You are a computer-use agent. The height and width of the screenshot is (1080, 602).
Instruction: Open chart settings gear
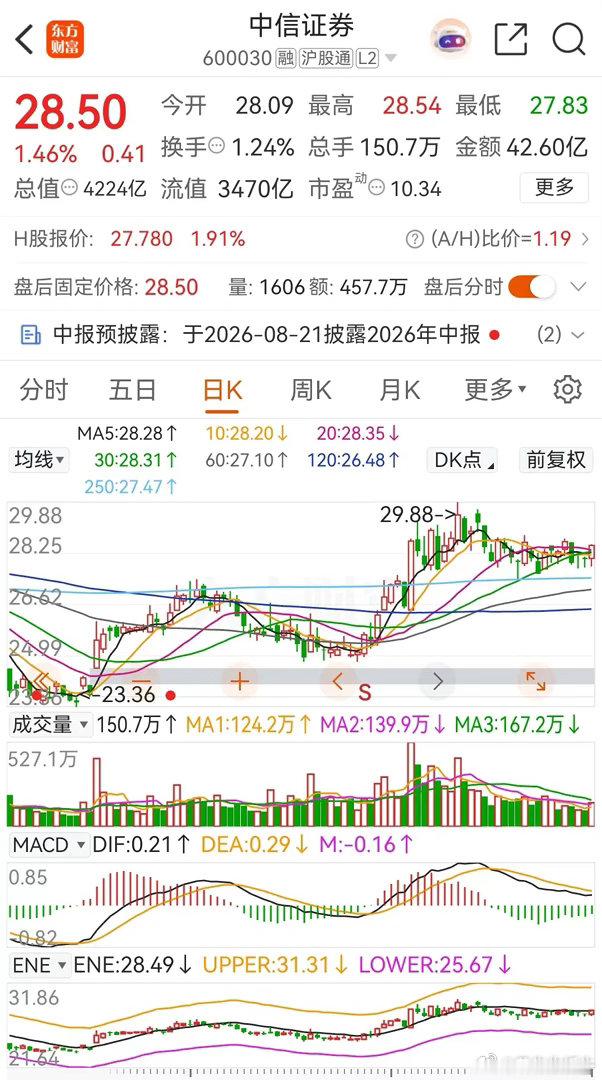click(568, 390)
